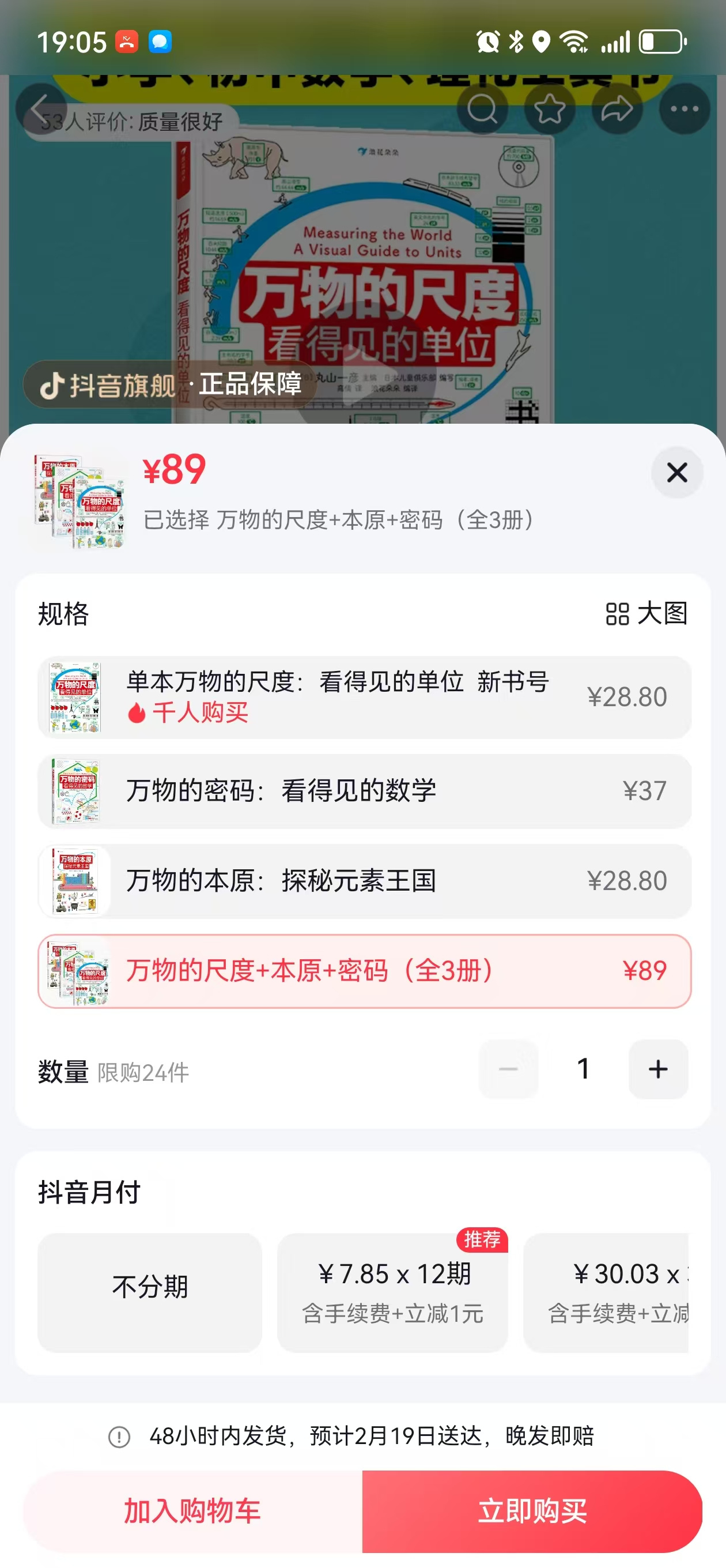Increase quantity with the plus button
Image resolution: width=726 pixels, height=1568 pixels.
(x=658, y=1069)
